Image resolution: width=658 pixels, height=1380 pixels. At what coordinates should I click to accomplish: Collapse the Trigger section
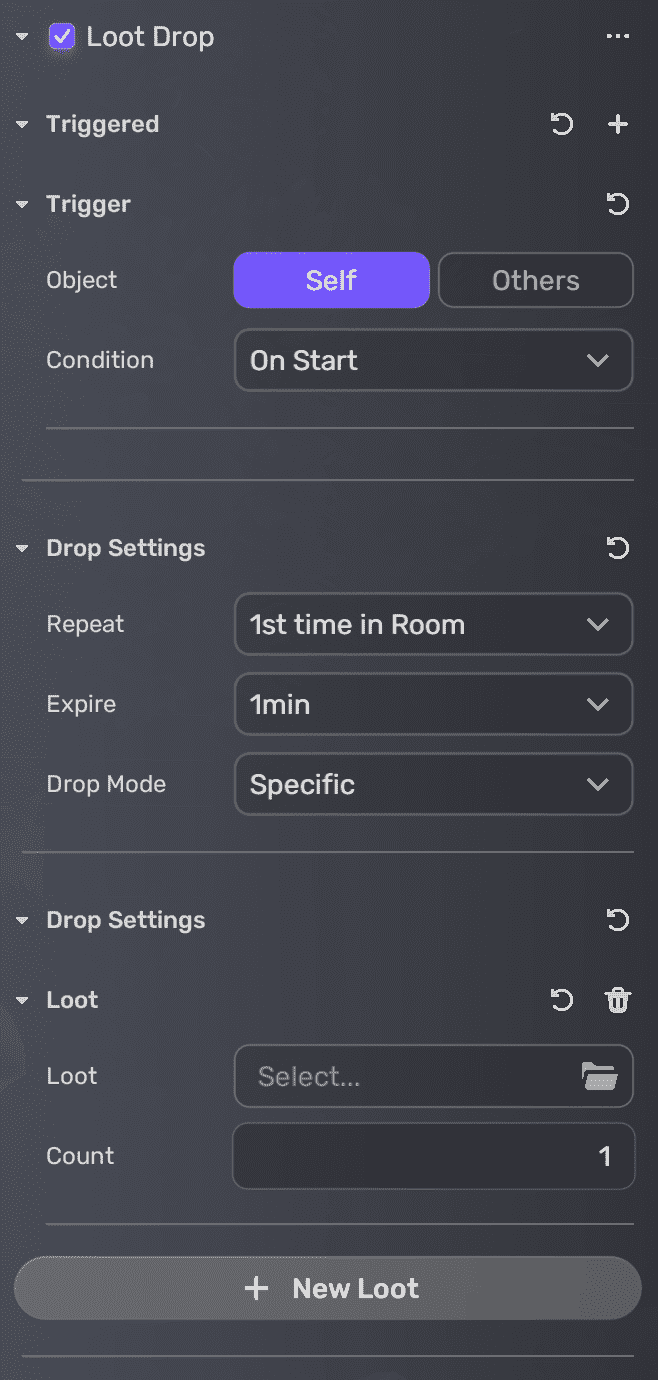point(22,204)
